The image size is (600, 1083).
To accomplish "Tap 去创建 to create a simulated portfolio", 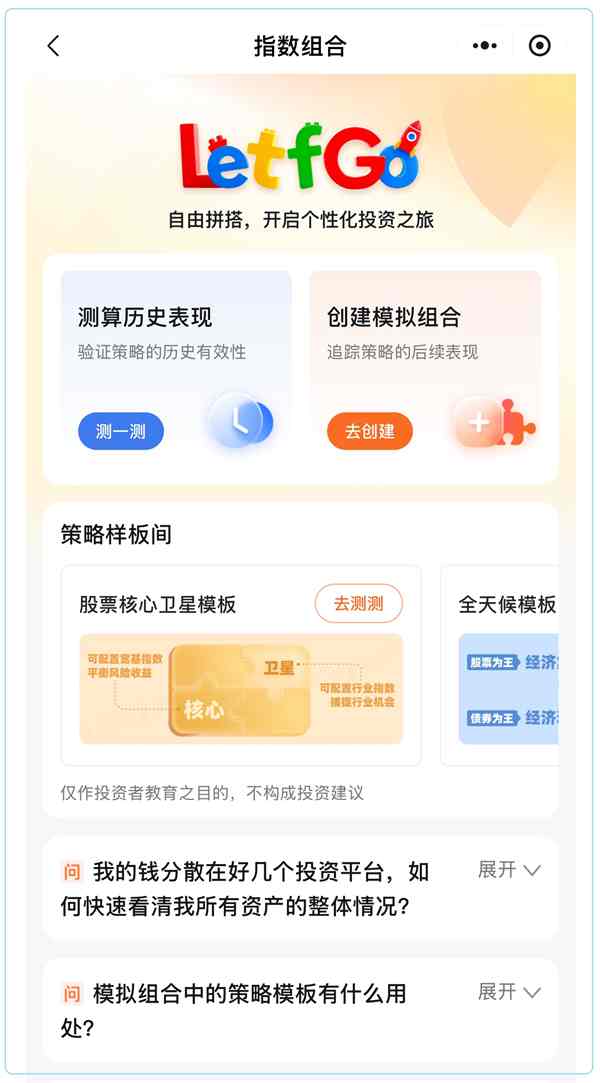I will click(370, 432).
